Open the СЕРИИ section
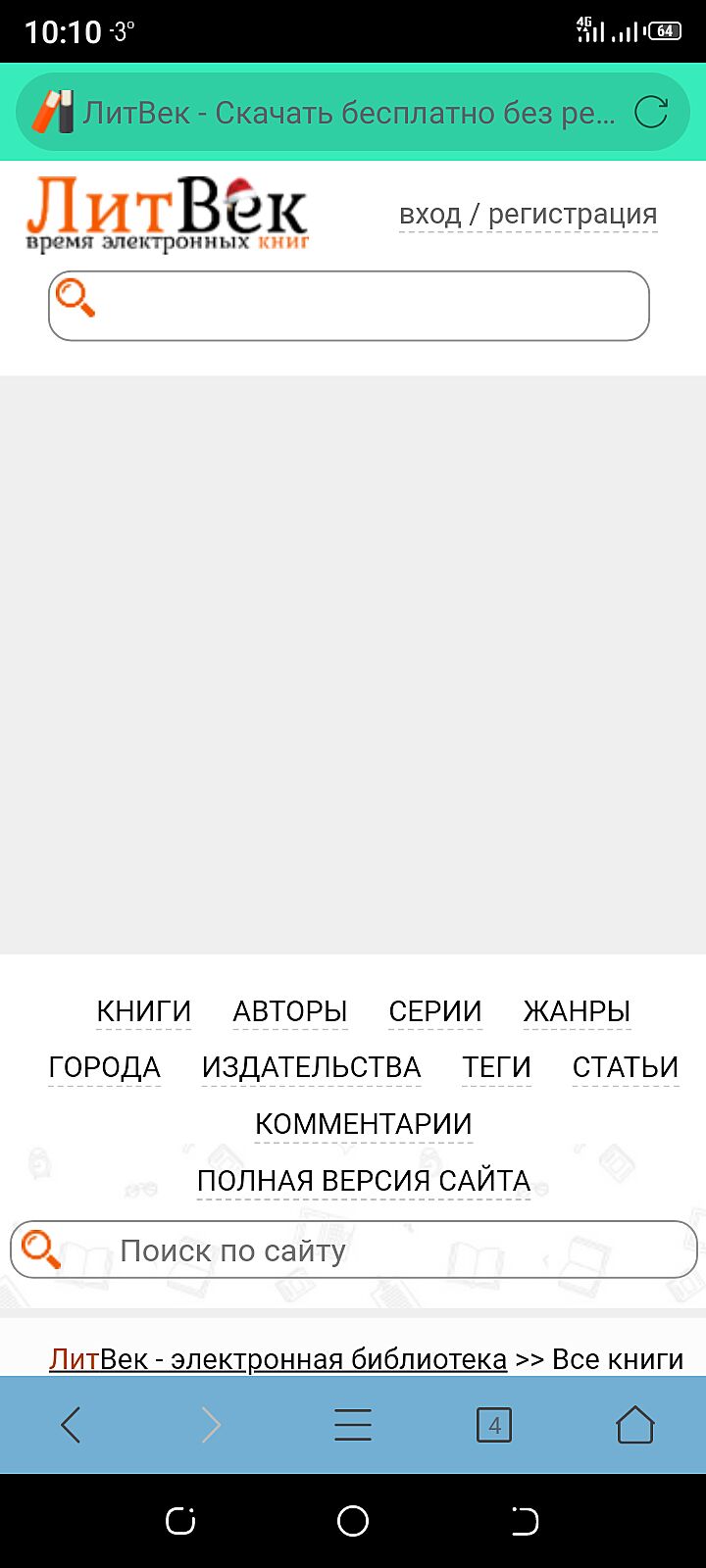Viewport: 706px width, 1568px height. (435, 1011)
